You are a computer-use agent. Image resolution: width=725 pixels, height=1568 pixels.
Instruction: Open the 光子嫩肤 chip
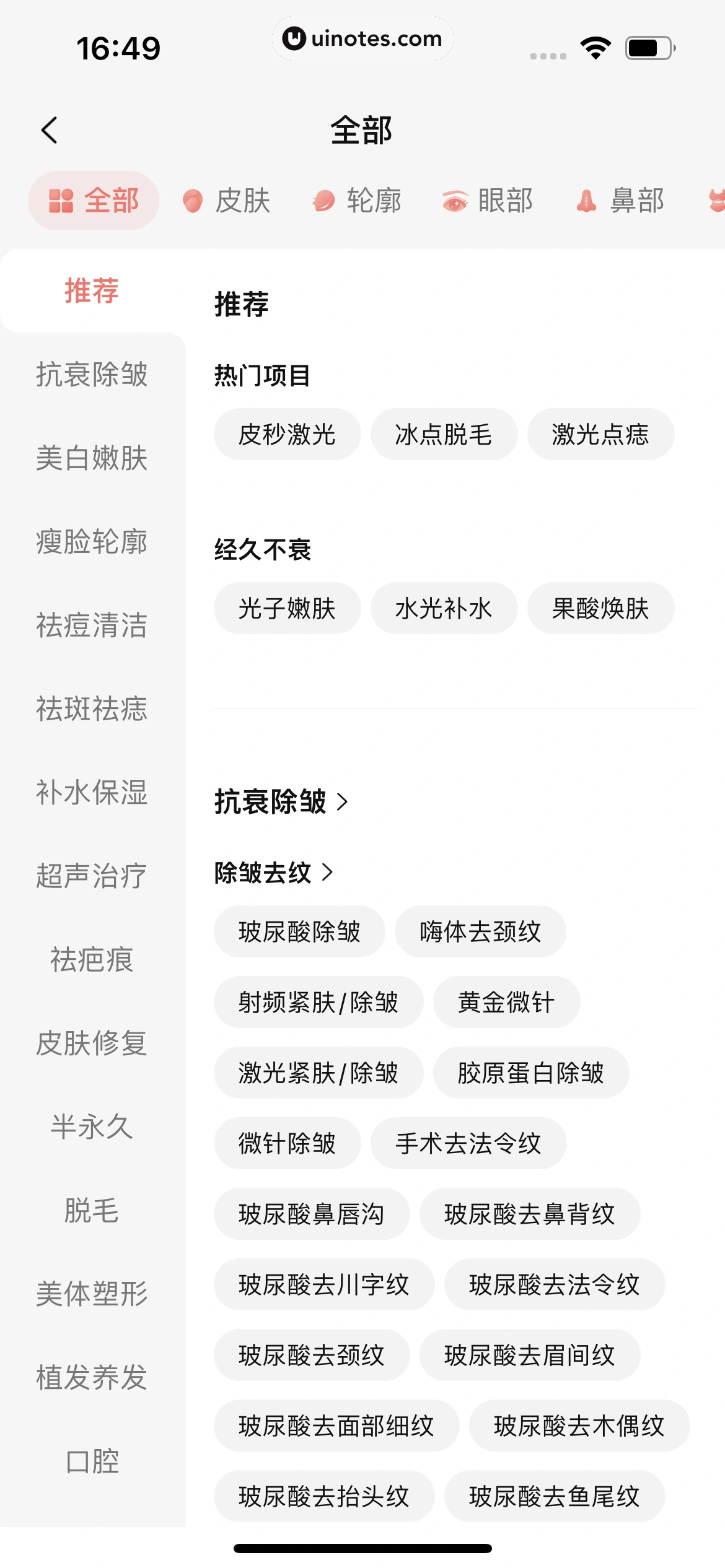pyautogui.click(x=287, y=608)
